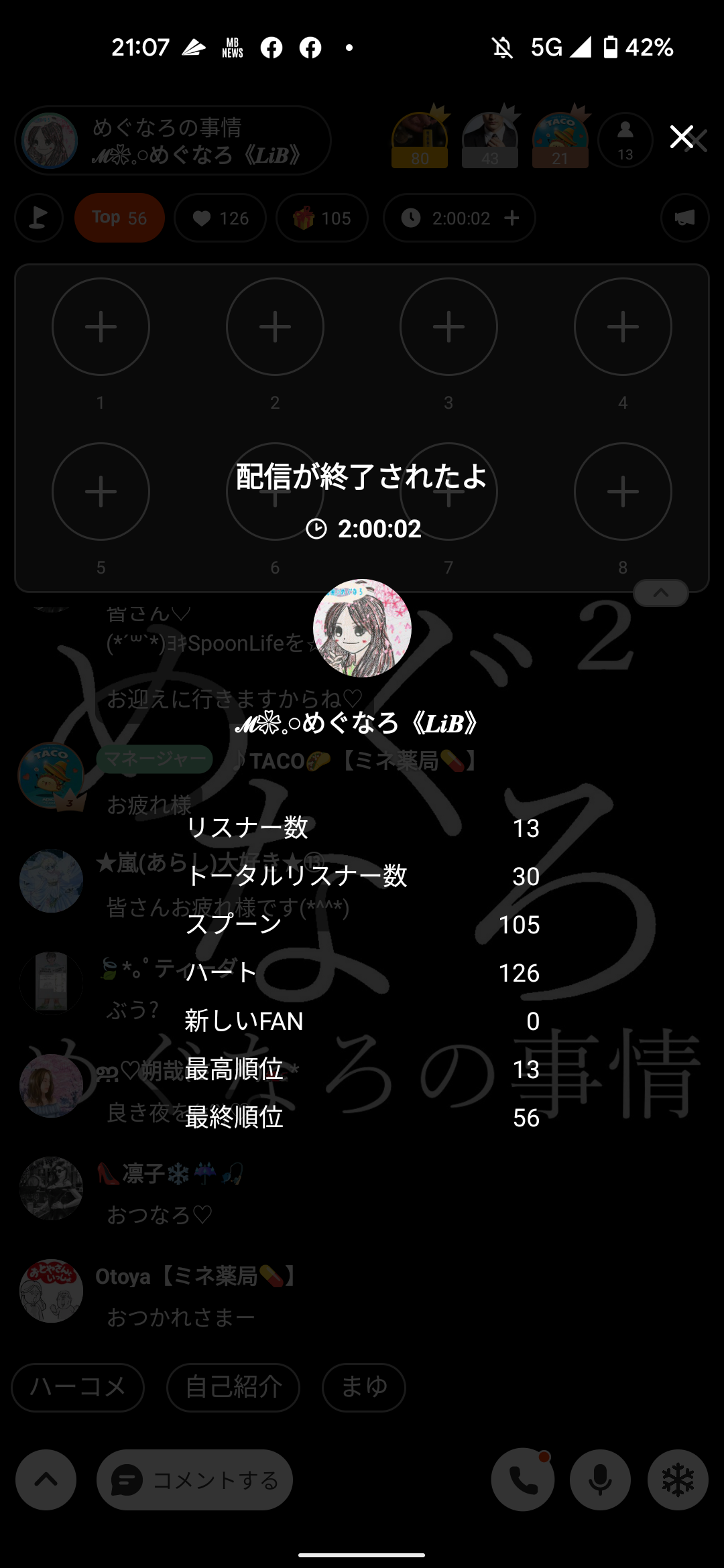Tap the plus beside the 2:00:02 timer

click(513, 218)
